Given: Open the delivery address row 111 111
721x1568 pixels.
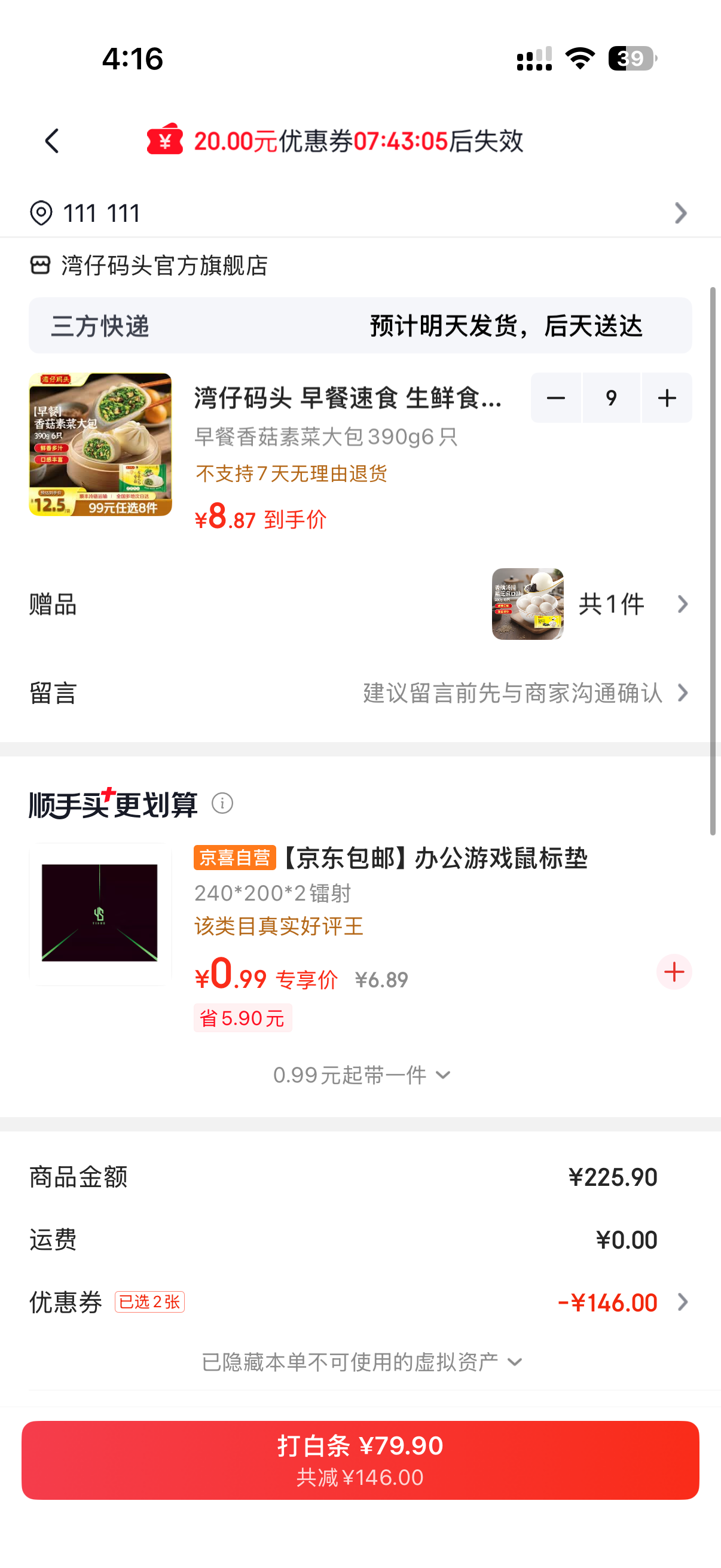Looking at the screenshot, I should click(x=360, y=213).
